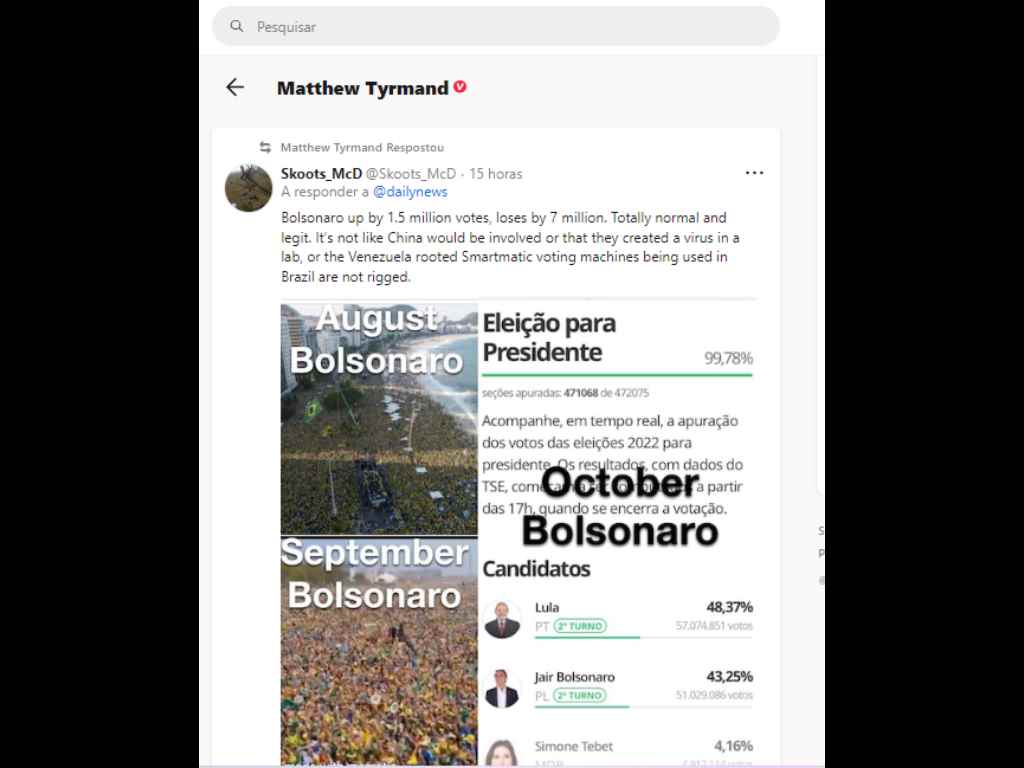This screenshot has height=768, width=1024.
Task: Open the Skoots_McD username link
Action: pos(321,173)
